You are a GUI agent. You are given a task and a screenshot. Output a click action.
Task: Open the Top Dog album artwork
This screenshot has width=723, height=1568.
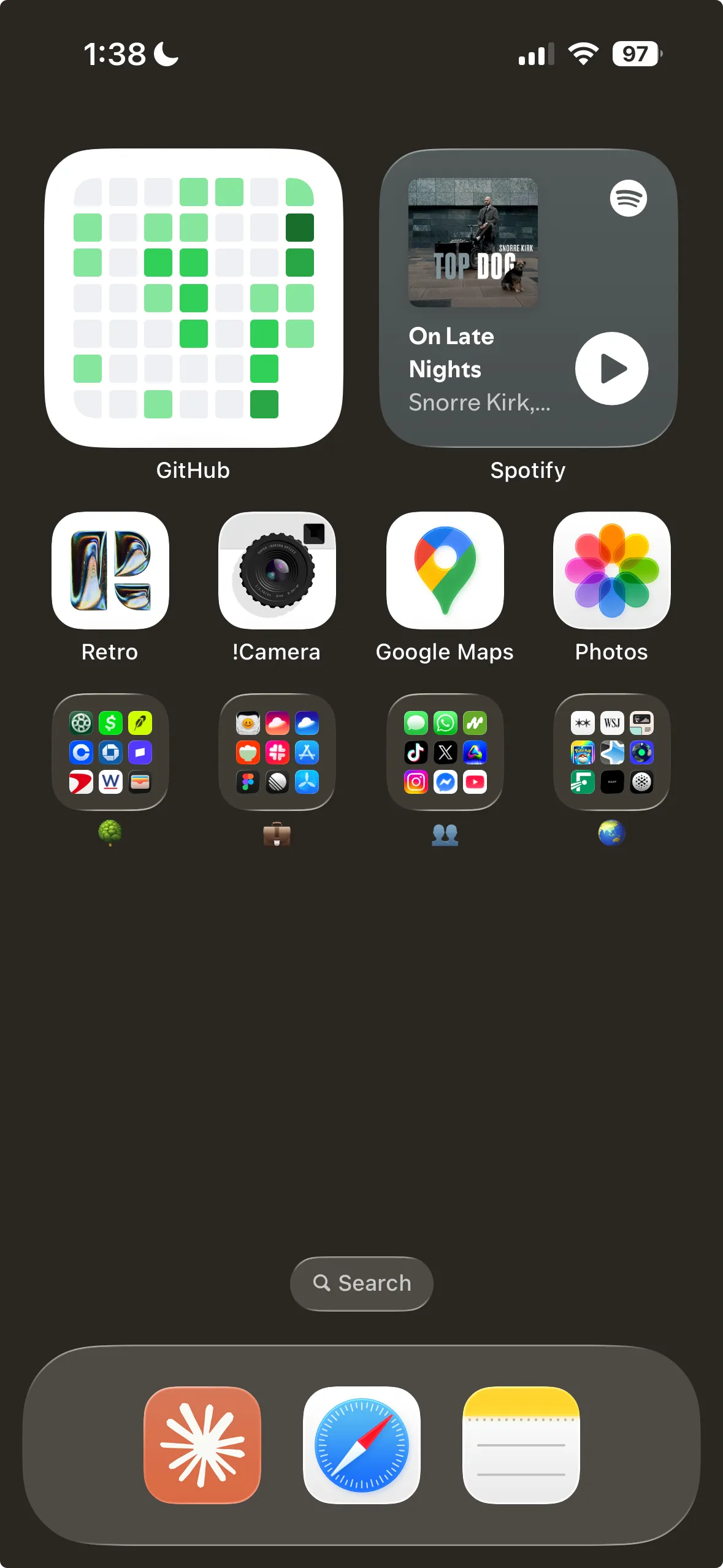click(473, 242)
